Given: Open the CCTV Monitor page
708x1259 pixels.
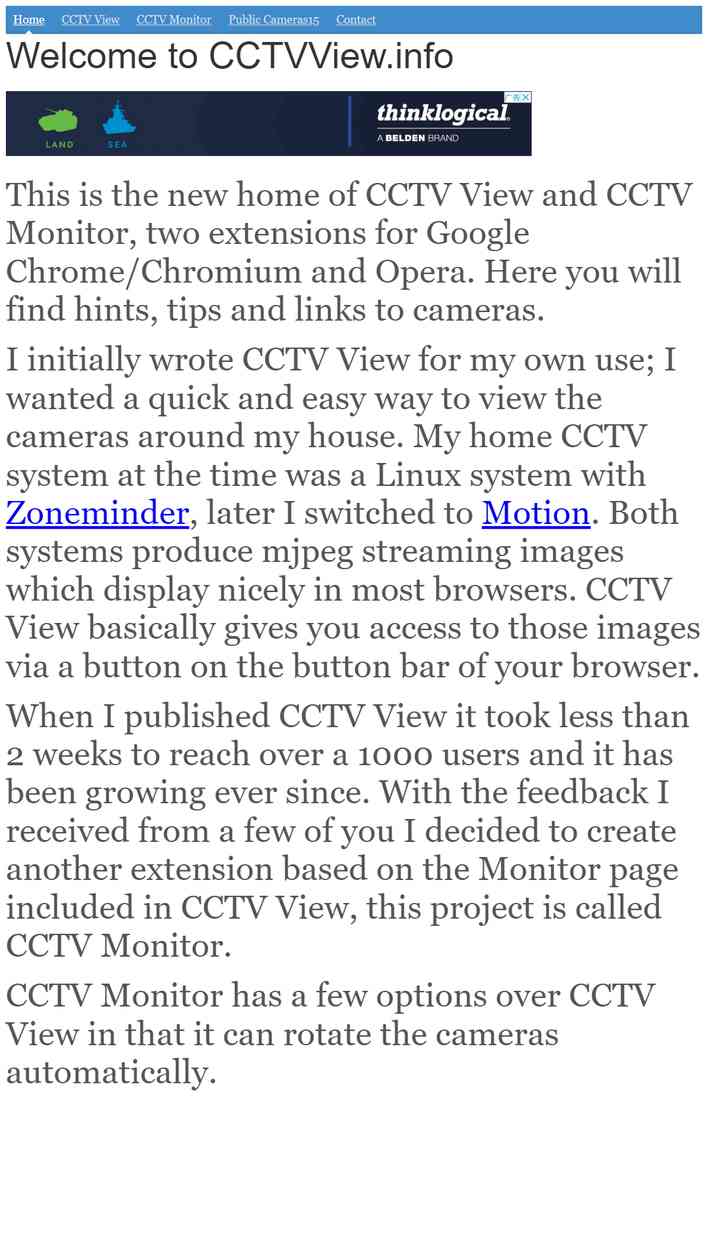Looking at the screenshot, I should coord(174,20).
